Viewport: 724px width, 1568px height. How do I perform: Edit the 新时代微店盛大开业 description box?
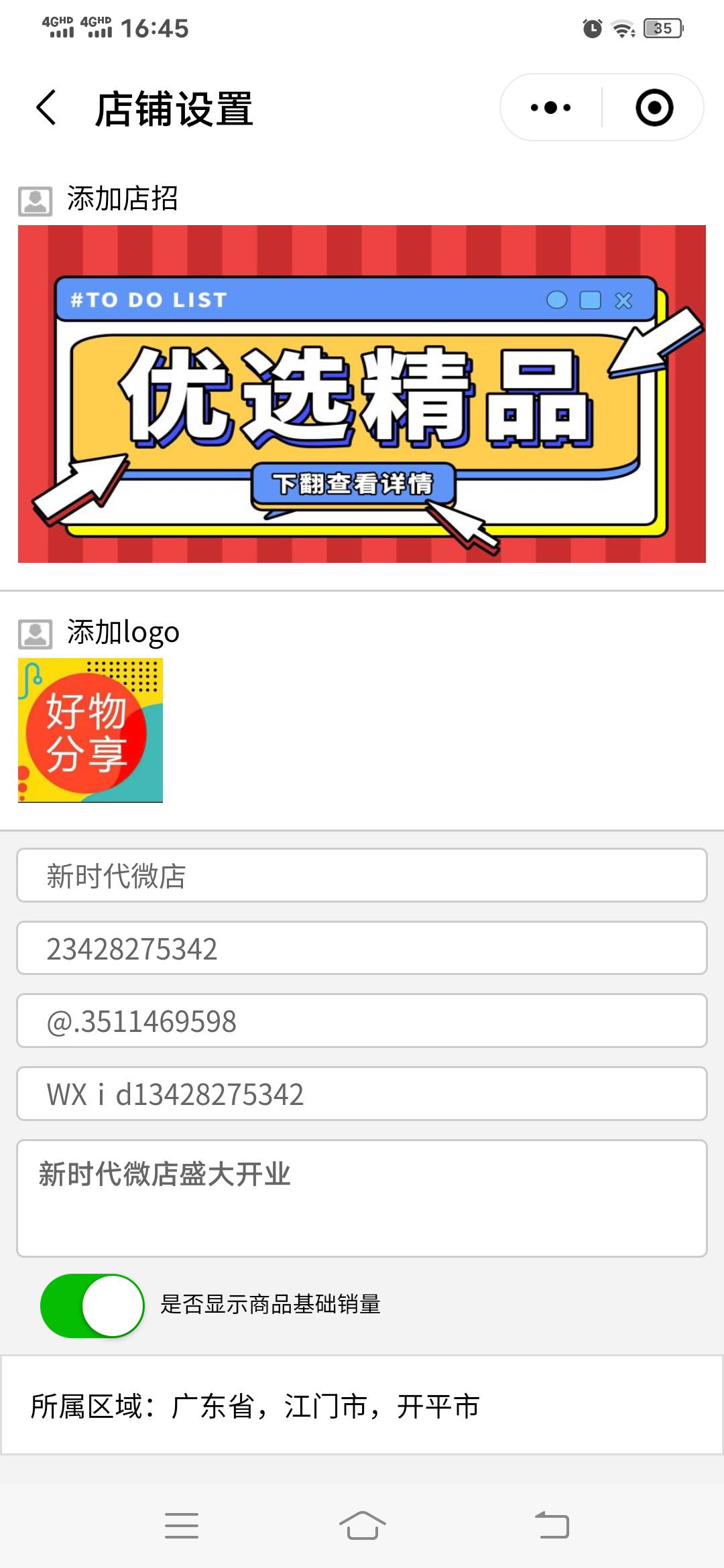[362, 1198]
